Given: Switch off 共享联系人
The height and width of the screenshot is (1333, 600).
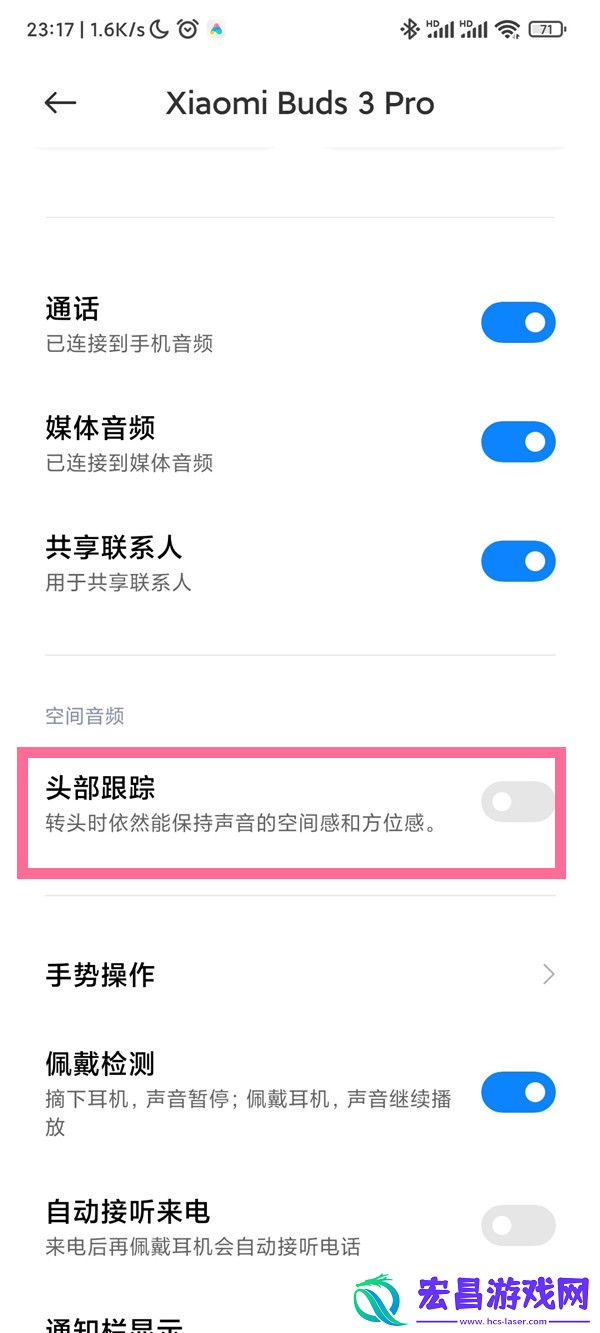Looking at the screenshot, I should tap(518, 561).
